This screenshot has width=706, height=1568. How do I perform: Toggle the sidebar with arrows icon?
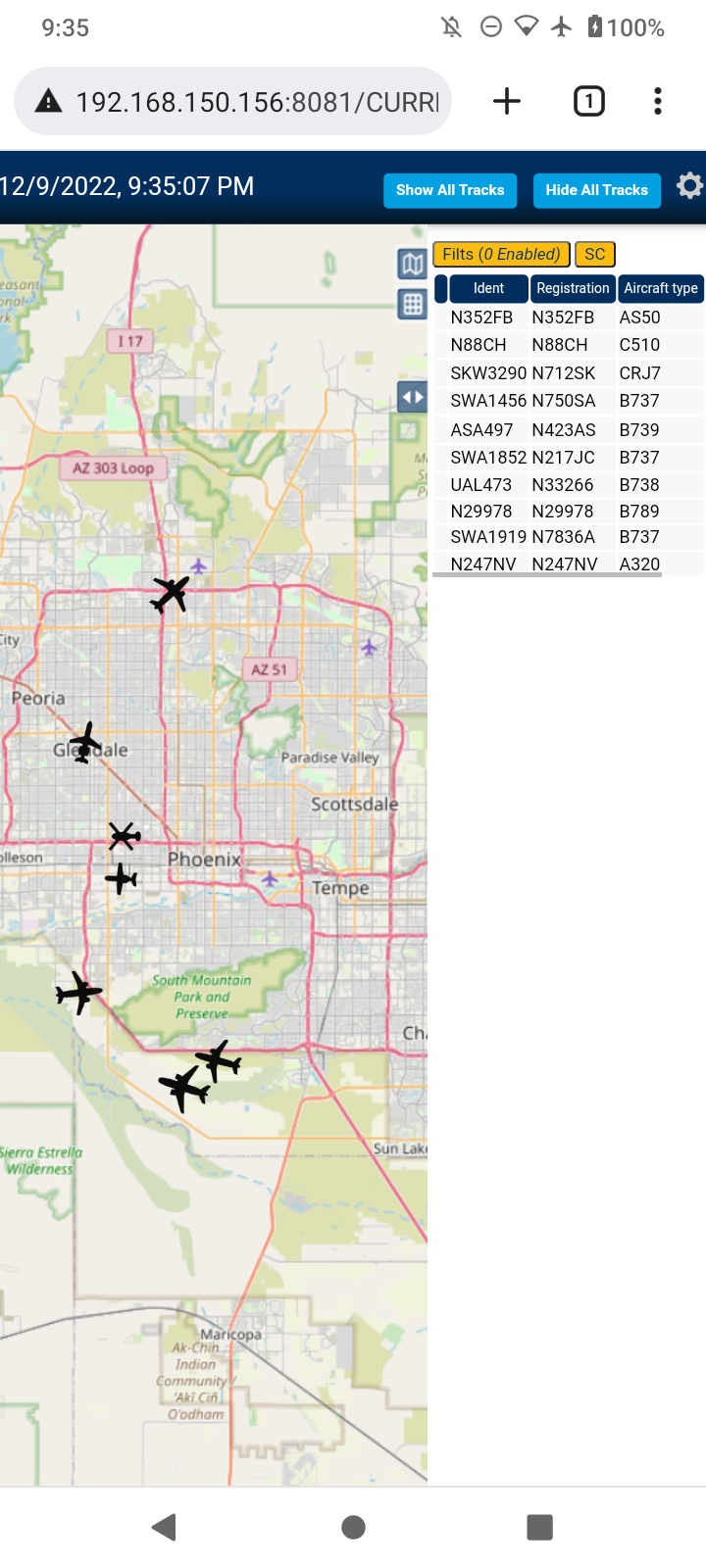tap(413, 397)
